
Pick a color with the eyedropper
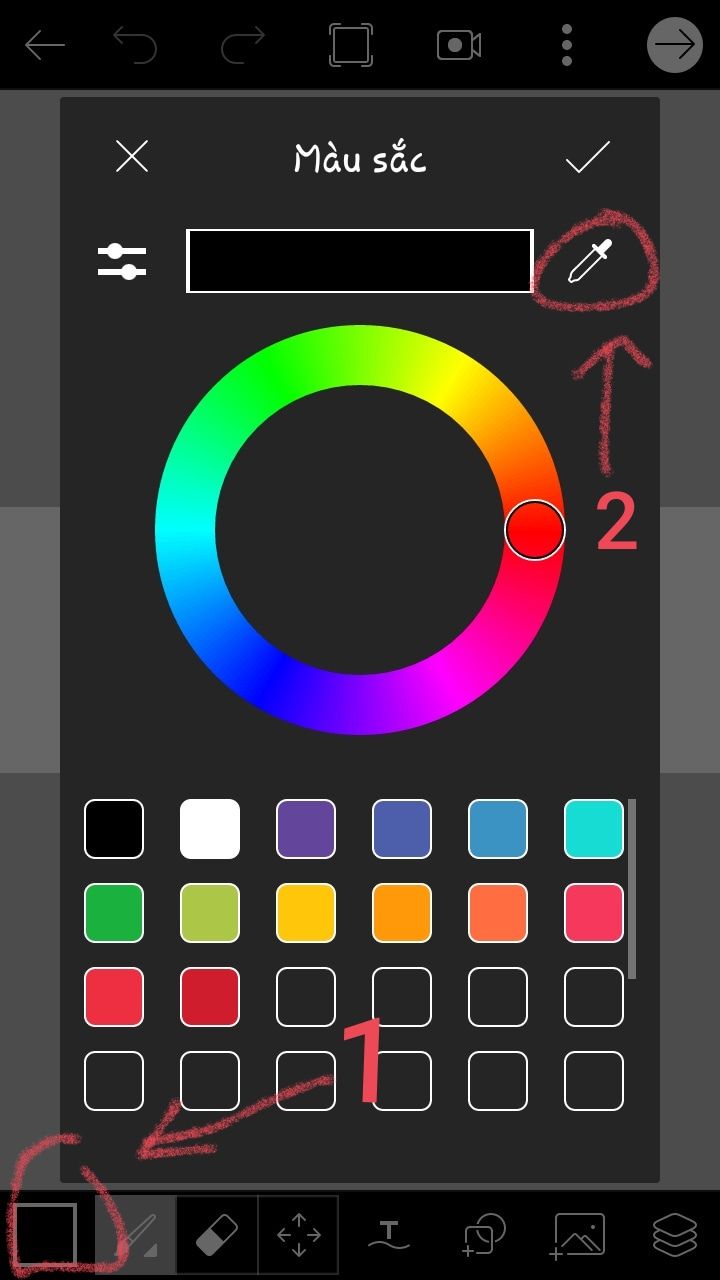590,261
